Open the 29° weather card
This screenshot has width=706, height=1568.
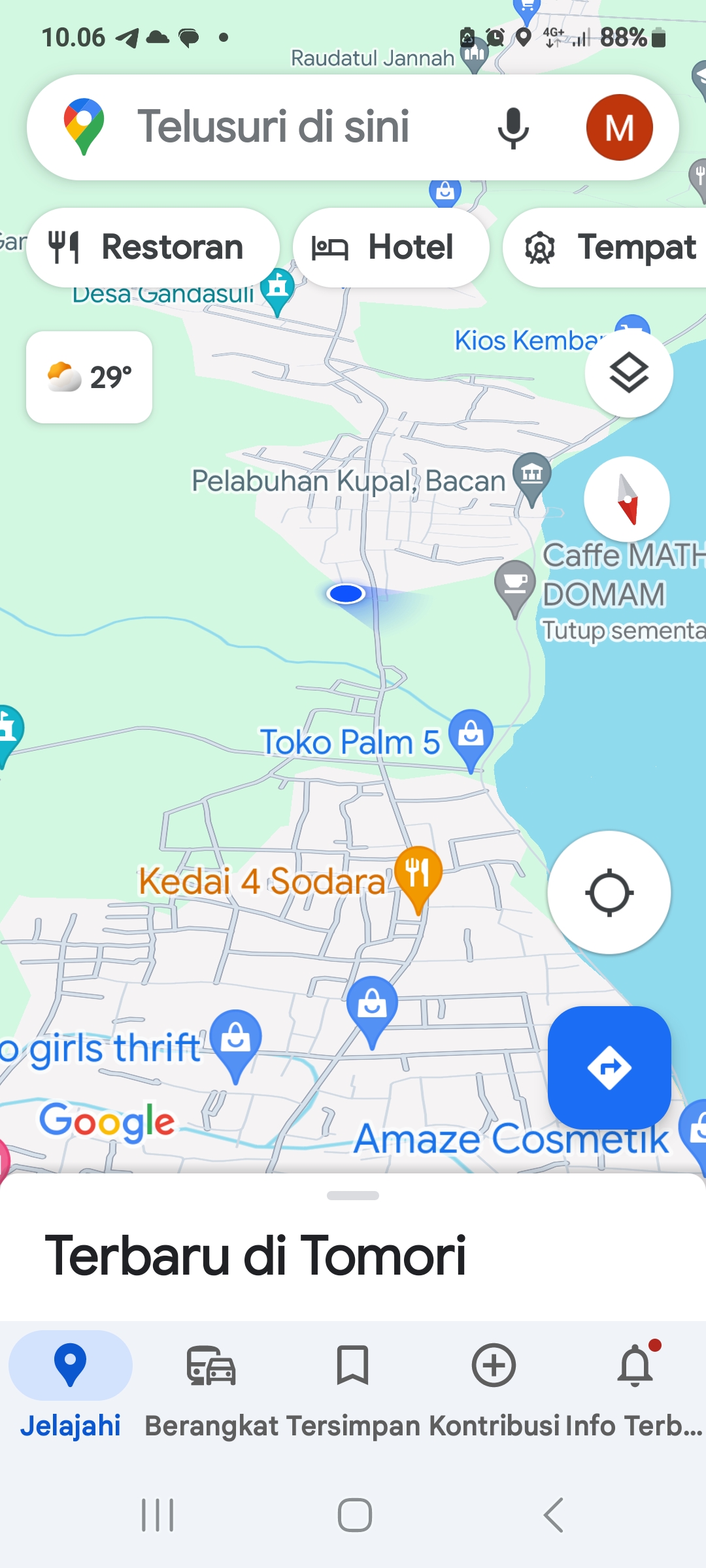89,378
